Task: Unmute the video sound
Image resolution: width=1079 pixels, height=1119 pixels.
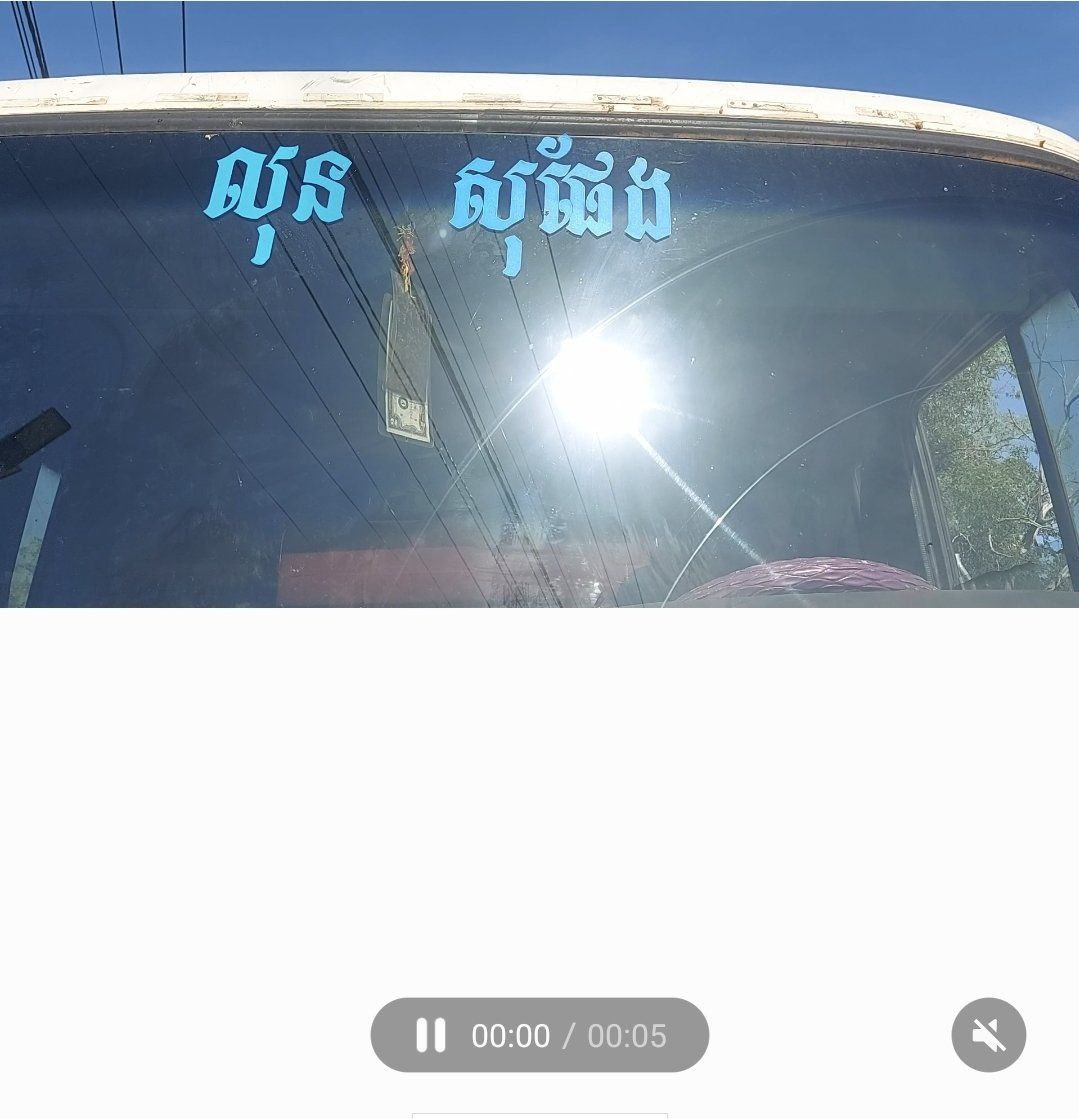Action: (988, 1035)
